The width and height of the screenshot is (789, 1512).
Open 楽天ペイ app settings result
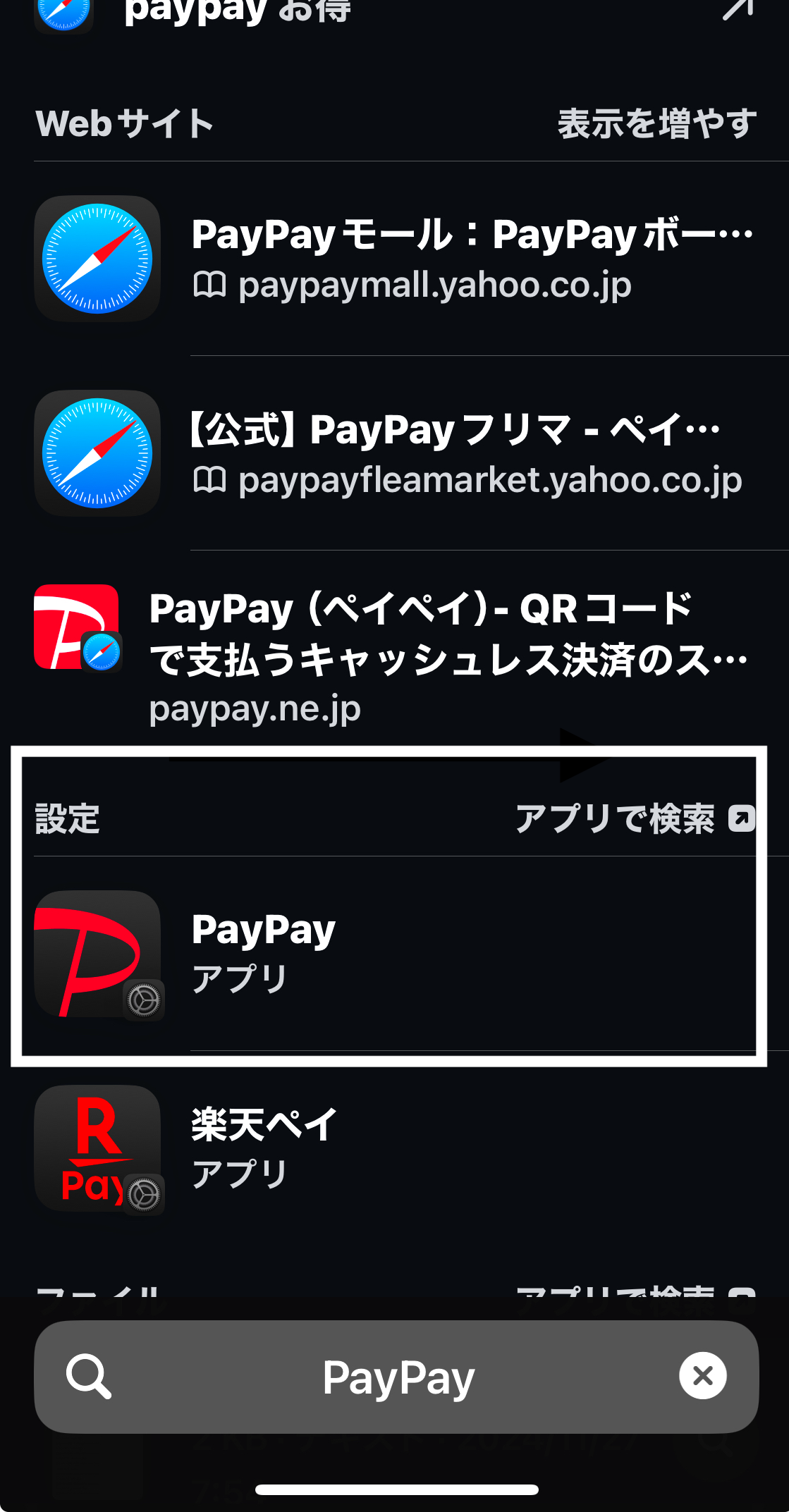pos(395,1148)
